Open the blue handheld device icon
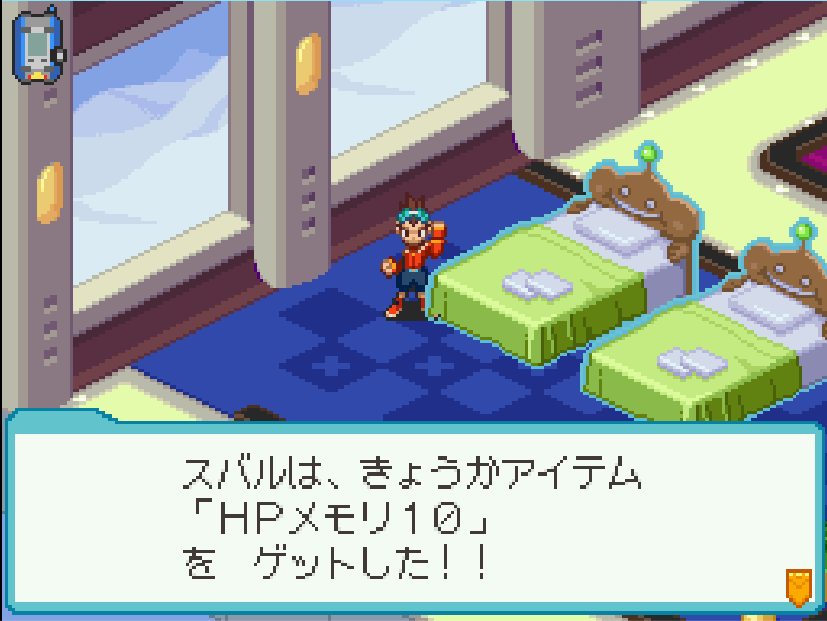 [37, 45]
